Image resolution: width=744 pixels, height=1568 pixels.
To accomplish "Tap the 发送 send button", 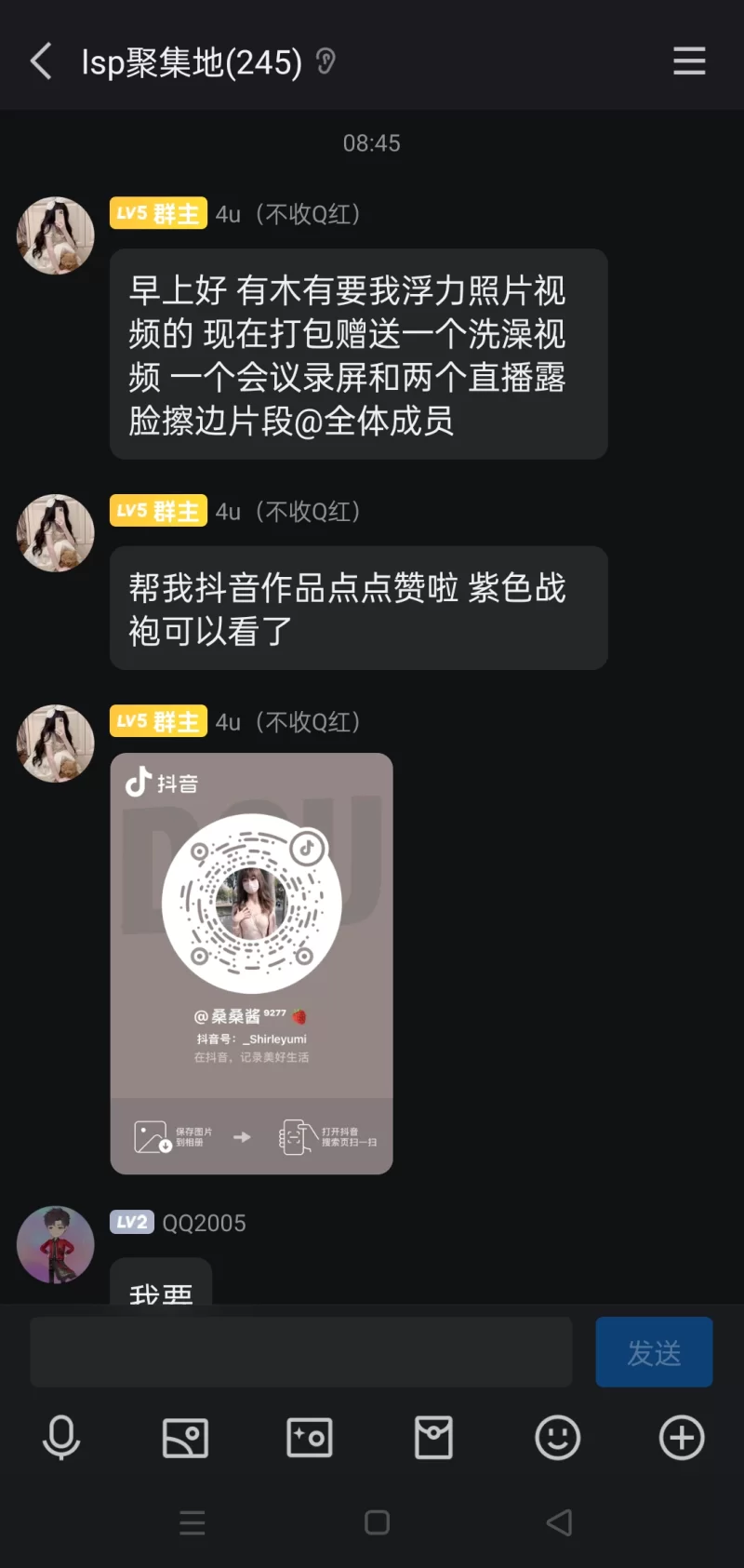I will (654, 1352).
